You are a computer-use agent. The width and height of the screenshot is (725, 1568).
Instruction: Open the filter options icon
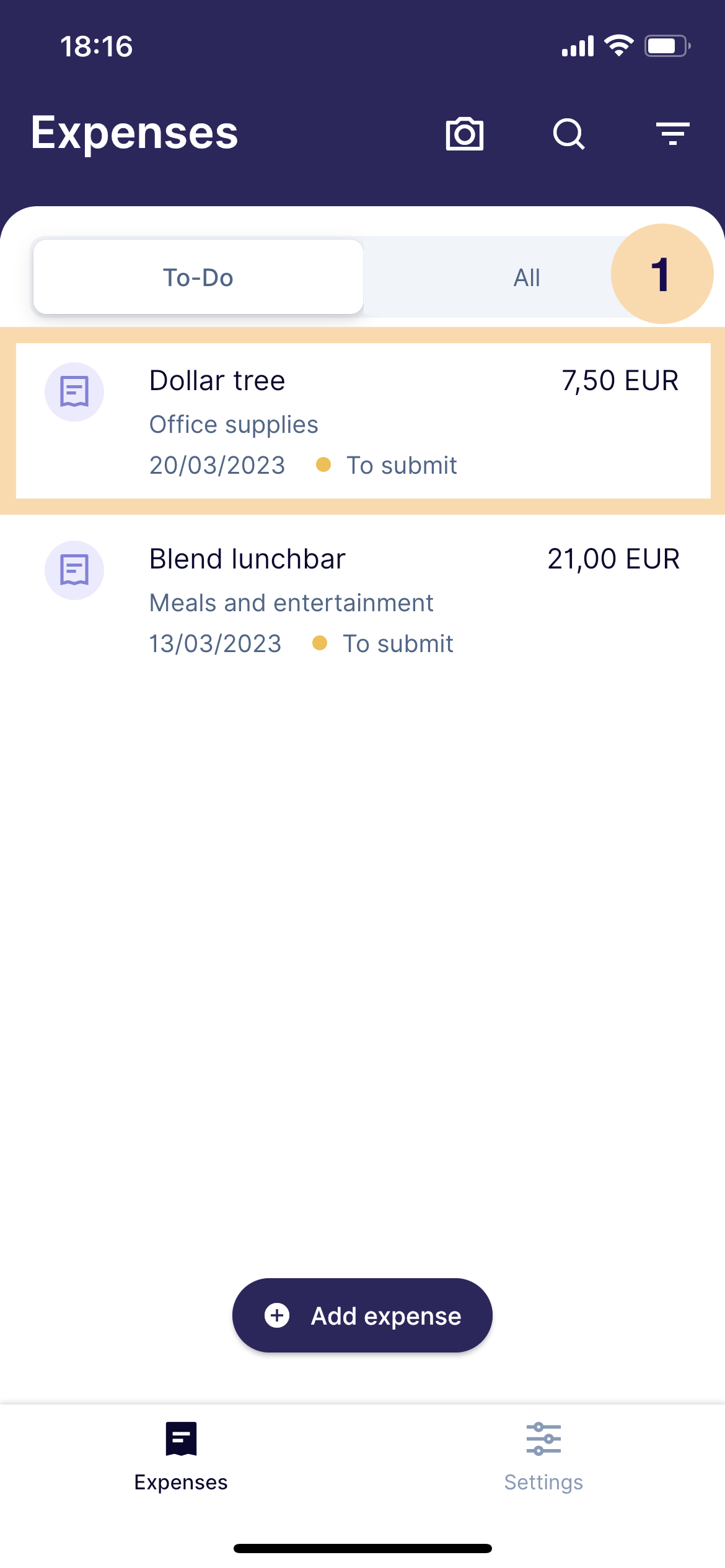coord(673,133)
